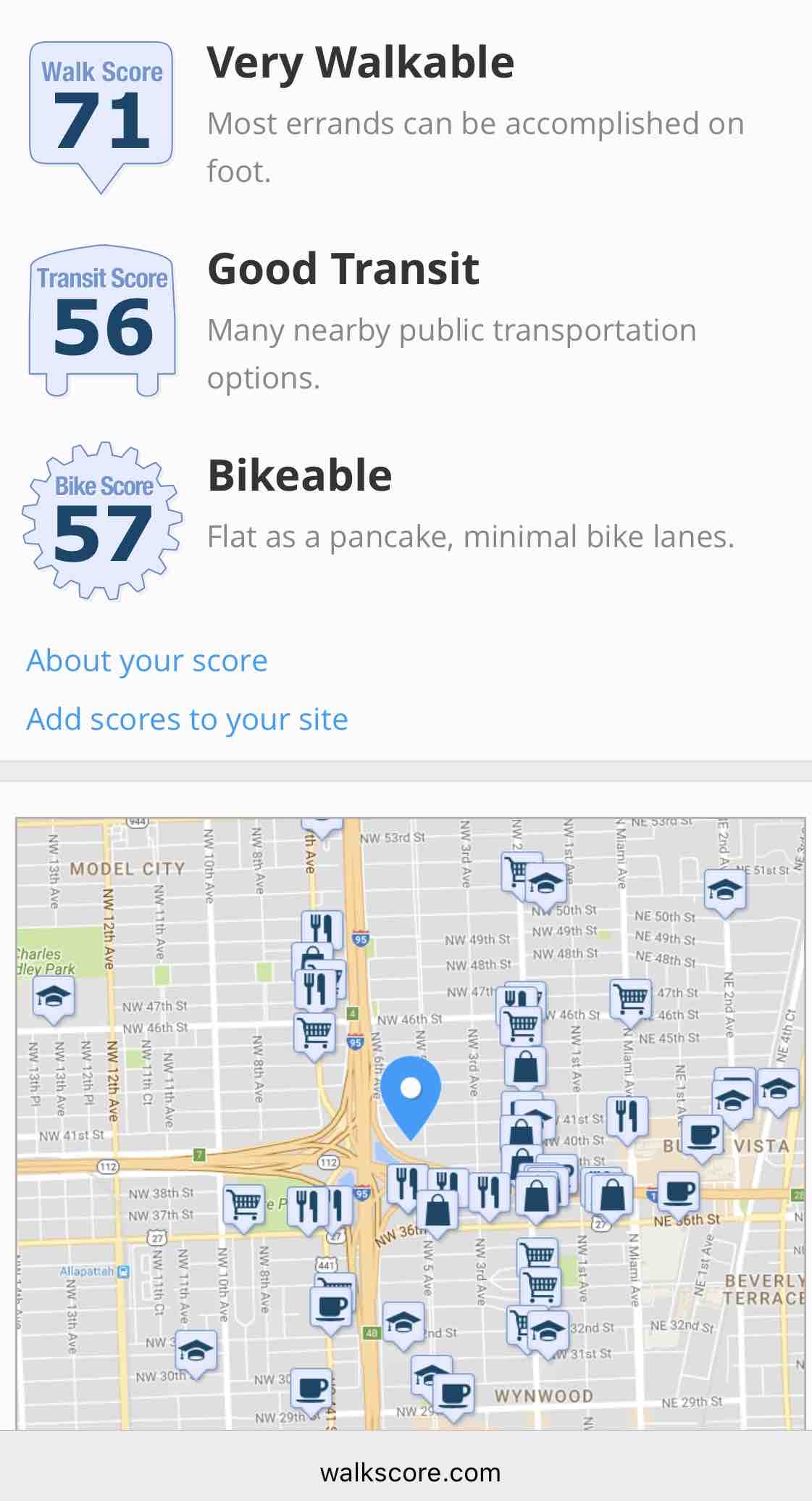Tap the grocery cart marker near NW 38th St
The image size is (812, 1501).
(244, 1206)
